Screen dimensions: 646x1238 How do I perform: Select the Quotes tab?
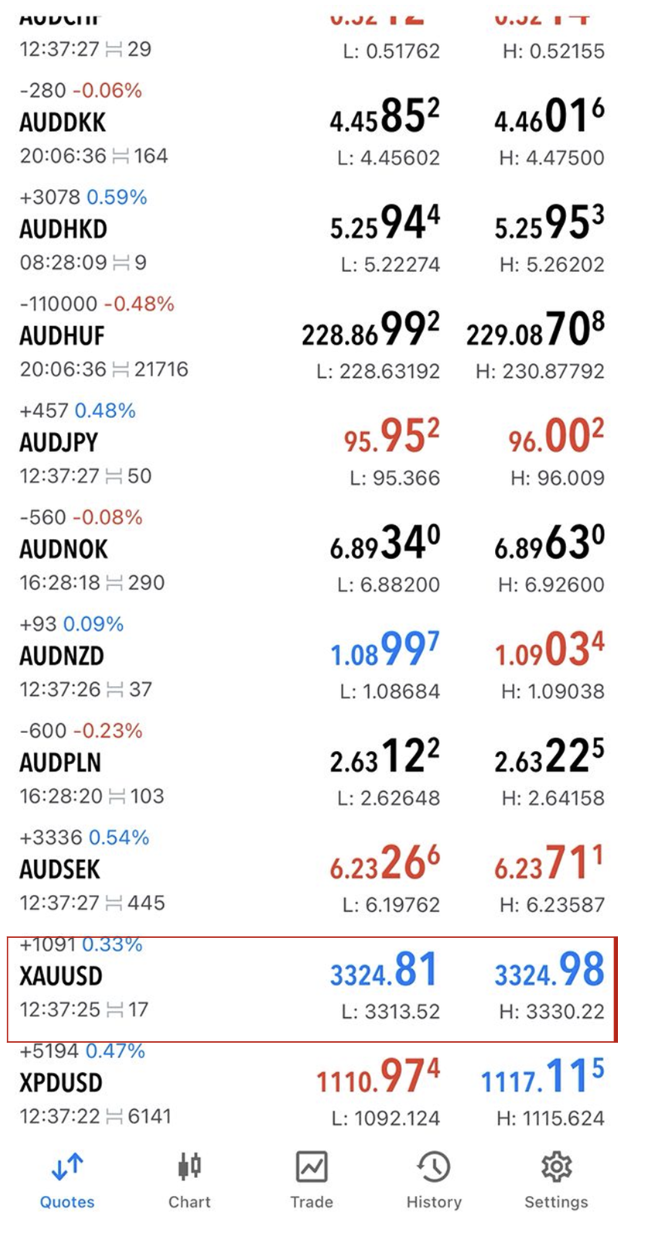click(x=67, y=1179)
